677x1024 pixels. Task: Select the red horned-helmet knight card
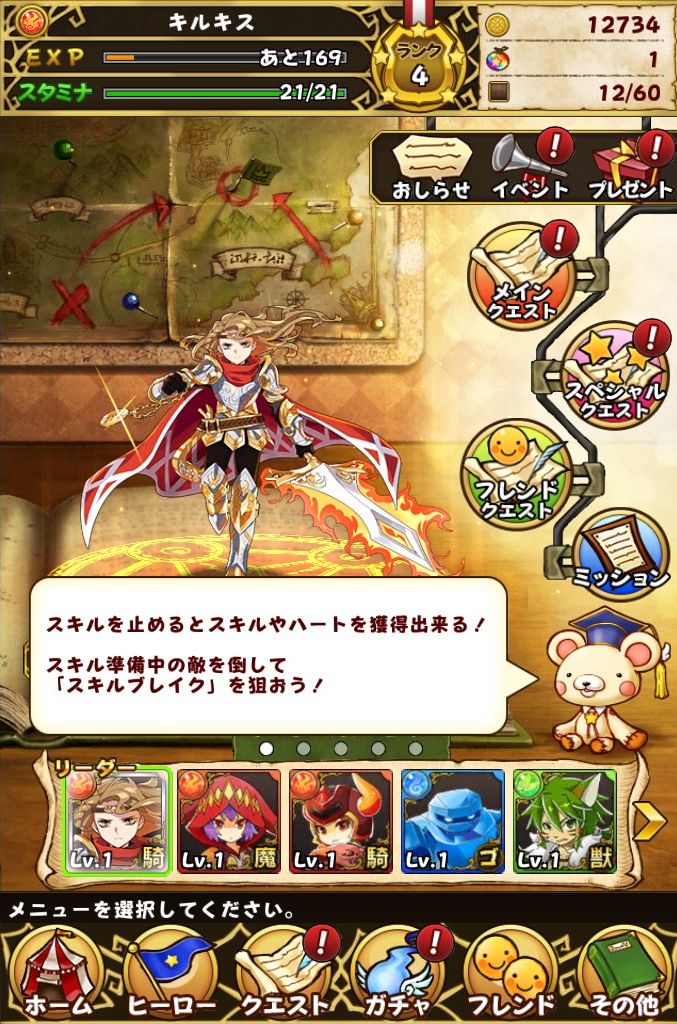click(x=341, y=821)
